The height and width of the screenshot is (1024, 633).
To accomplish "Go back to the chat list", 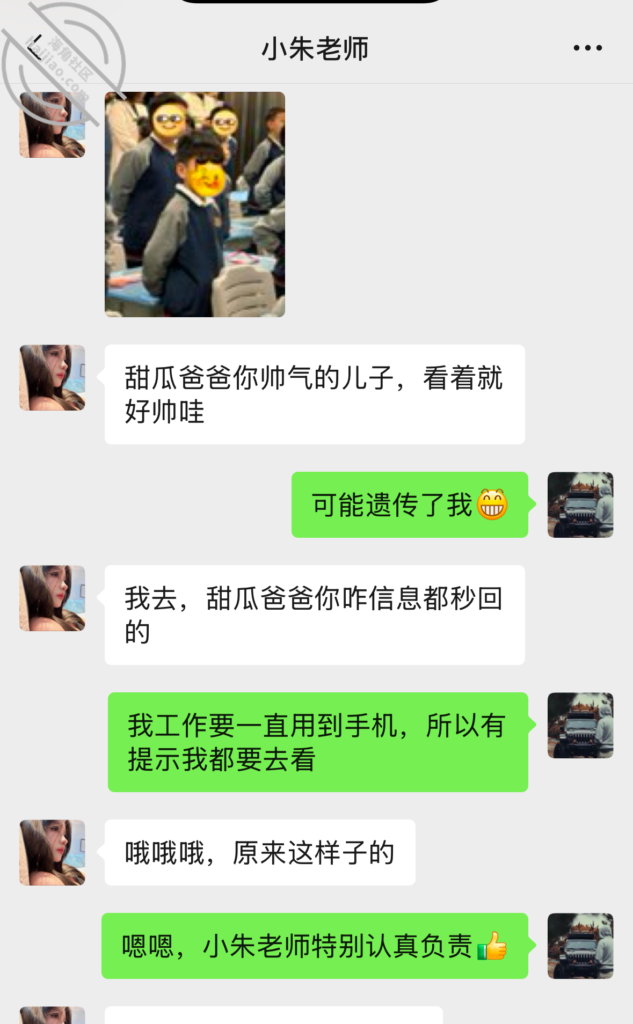I will tap(36, 48).
